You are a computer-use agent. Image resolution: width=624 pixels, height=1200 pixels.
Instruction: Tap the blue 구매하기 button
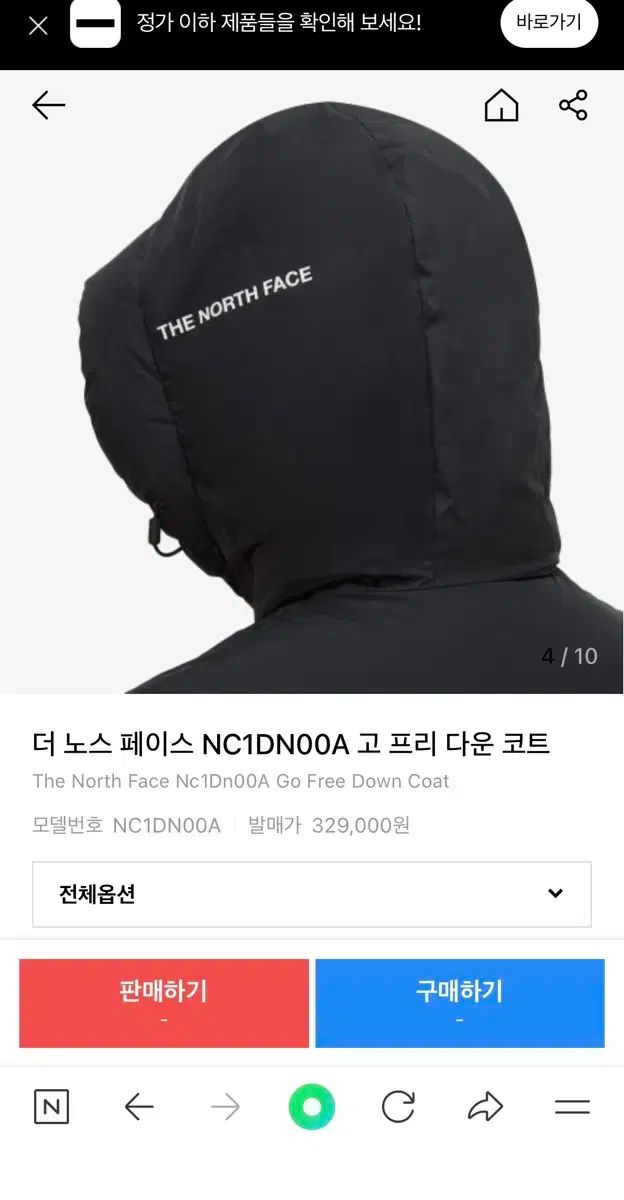click(x=459, y=1002)
